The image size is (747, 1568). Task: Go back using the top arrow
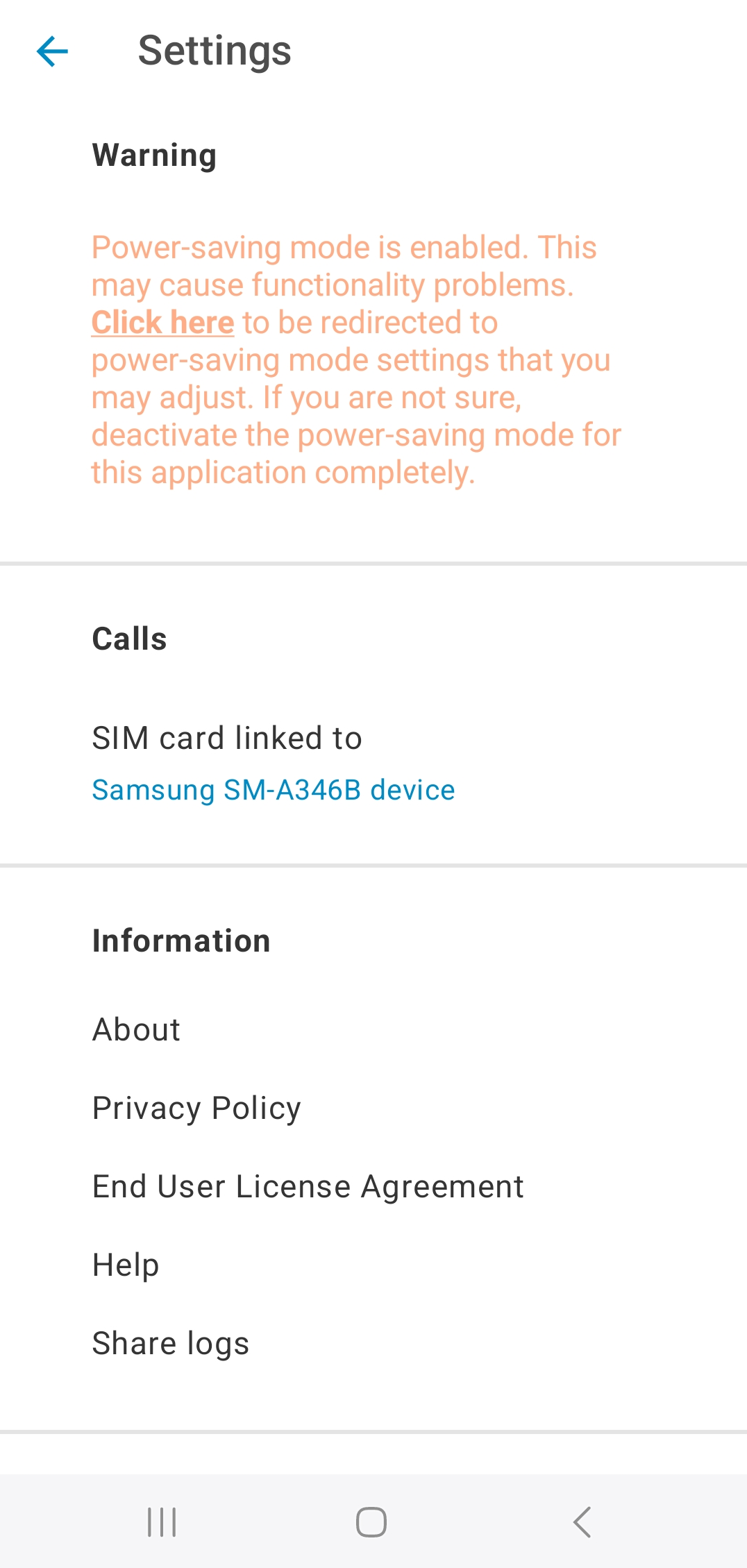(52, 51)
